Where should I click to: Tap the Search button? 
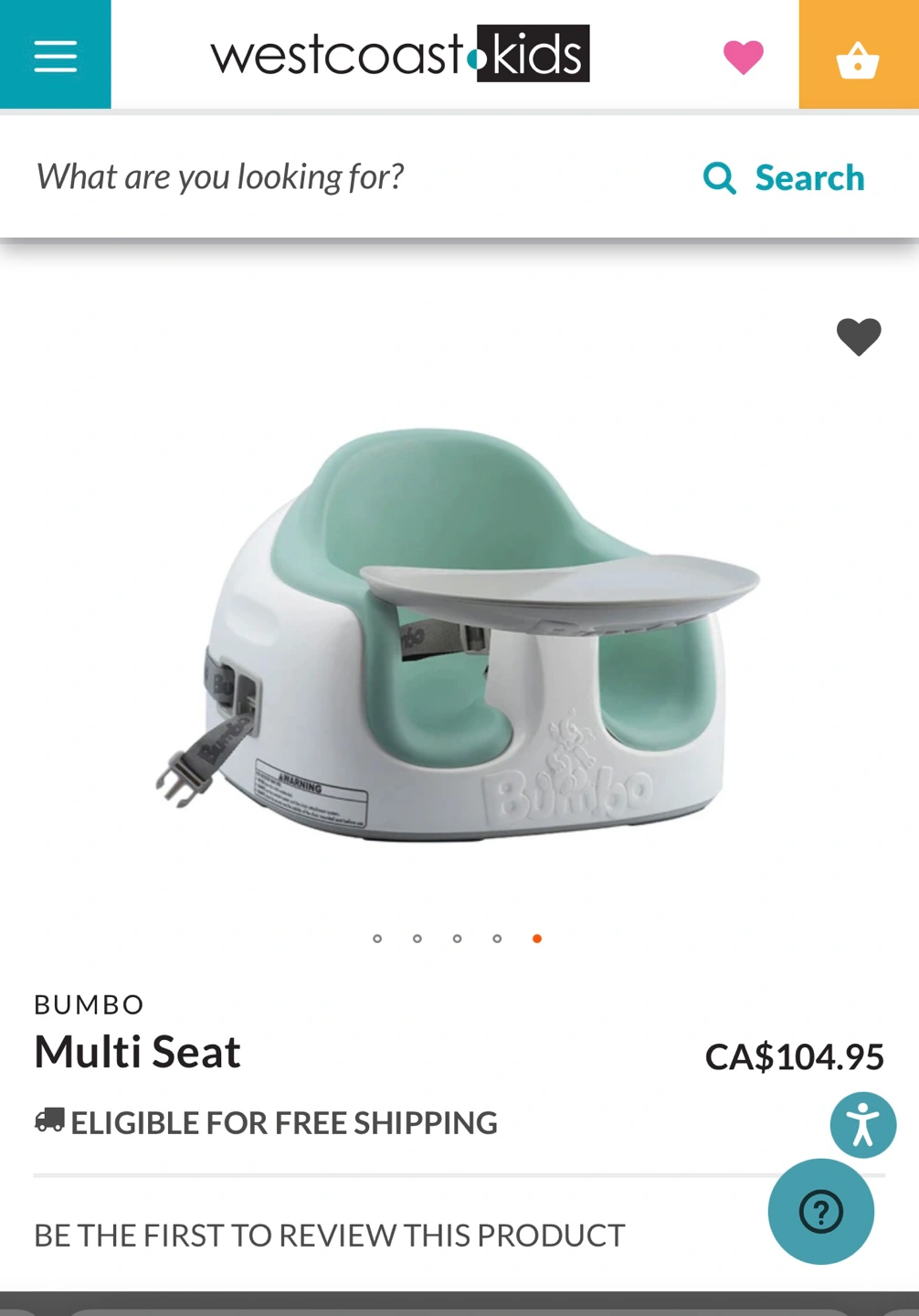coord(785,177)
